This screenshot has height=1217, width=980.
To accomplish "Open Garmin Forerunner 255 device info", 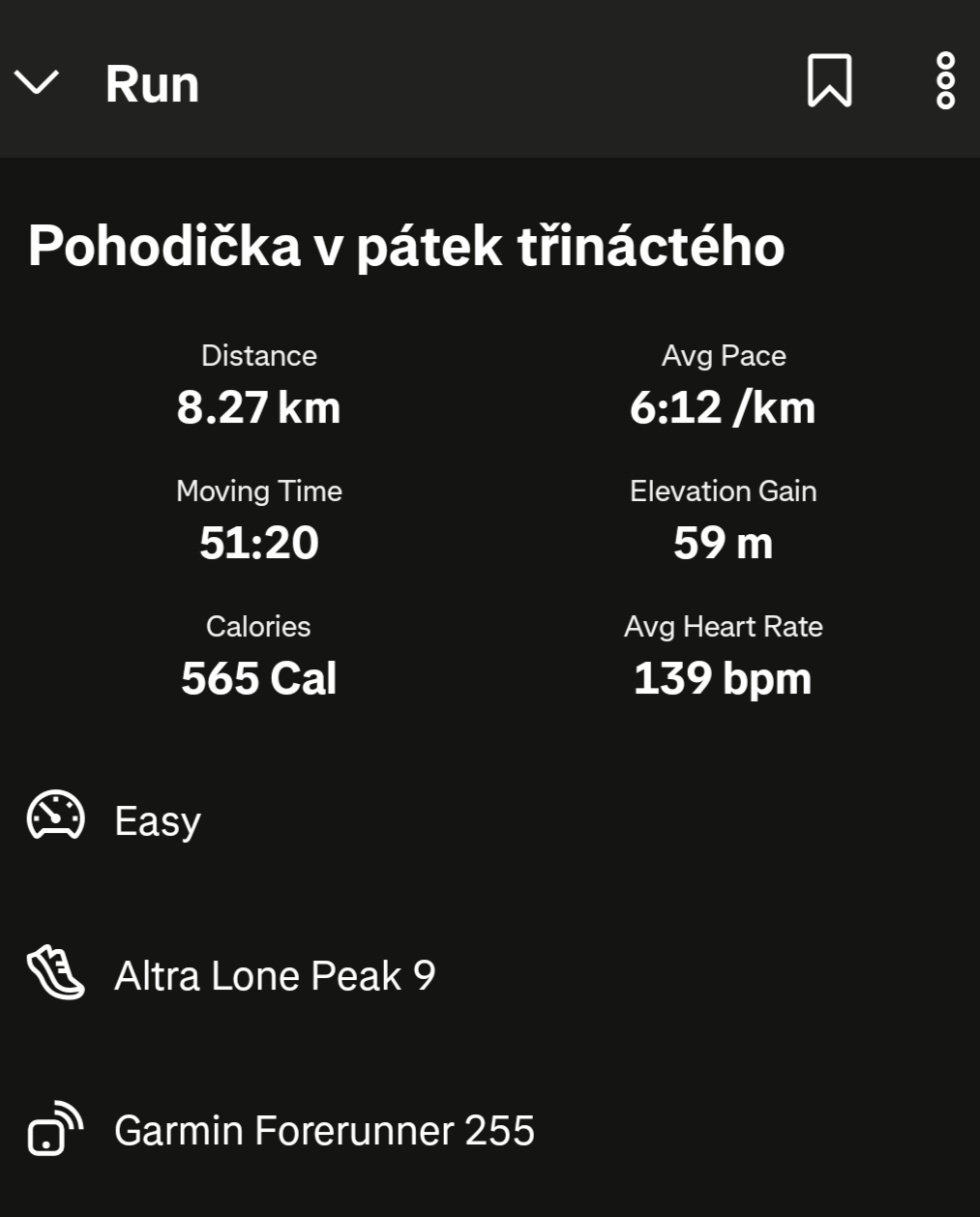I will click(324, 1130).
